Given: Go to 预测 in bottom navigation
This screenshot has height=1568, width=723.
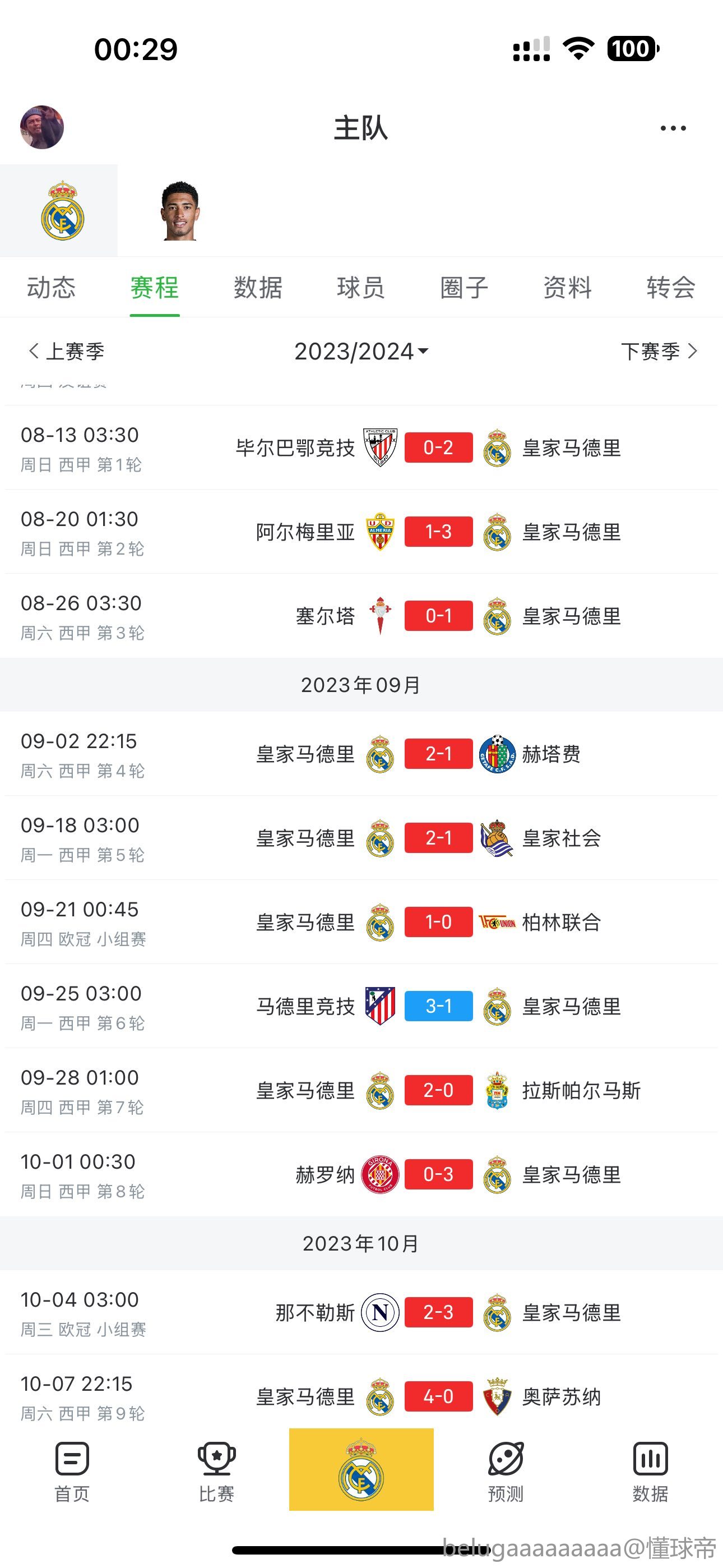Looking at the screenshot, I should coord(506,1472).
